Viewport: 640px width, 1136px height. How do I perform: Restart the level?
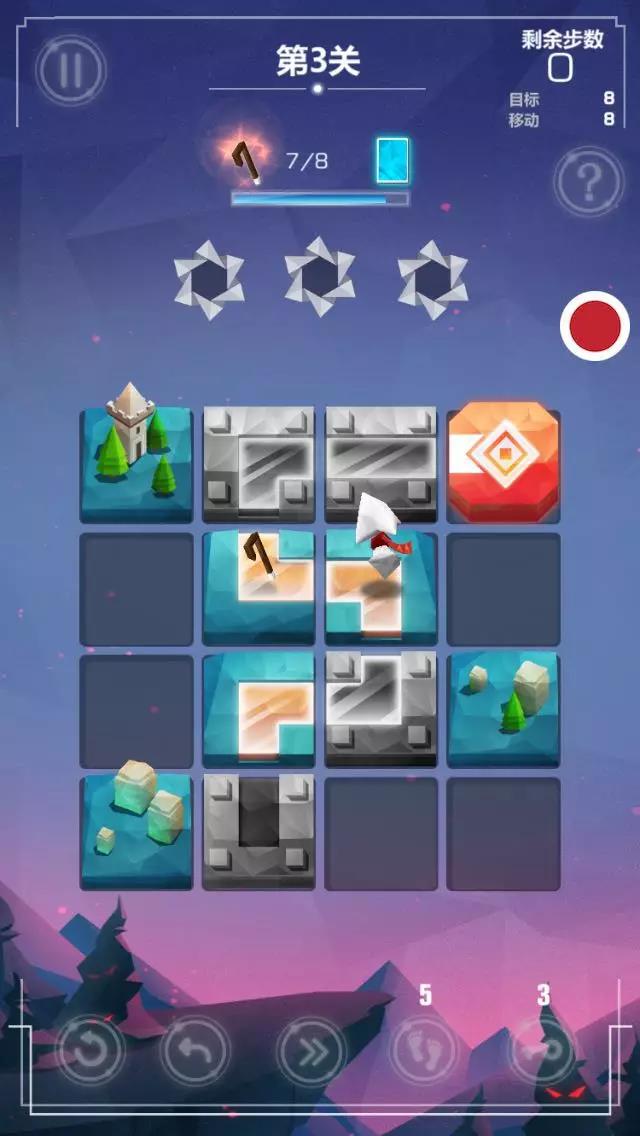pos(90,1050)
